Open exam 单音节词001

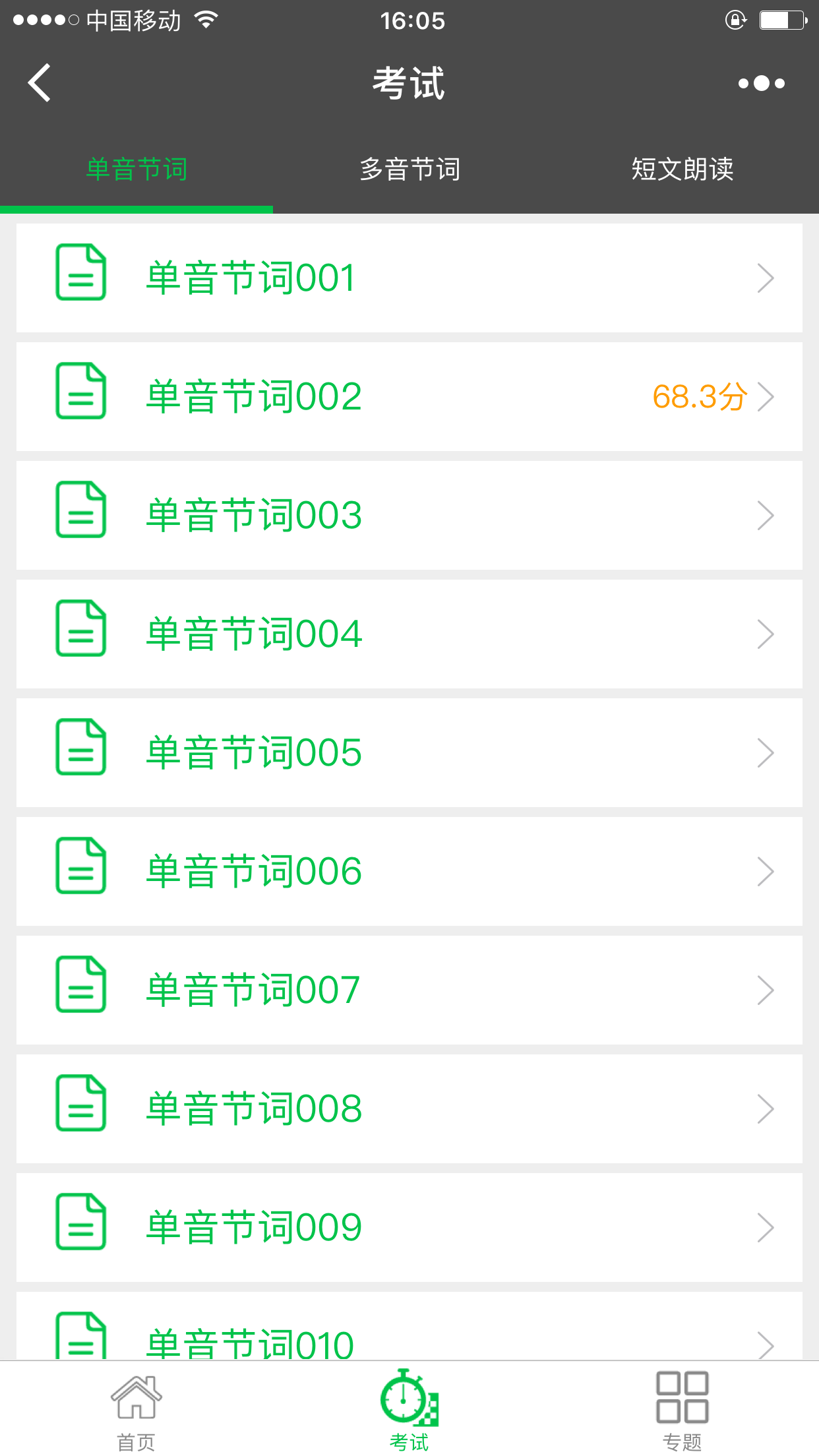point(409,278)
